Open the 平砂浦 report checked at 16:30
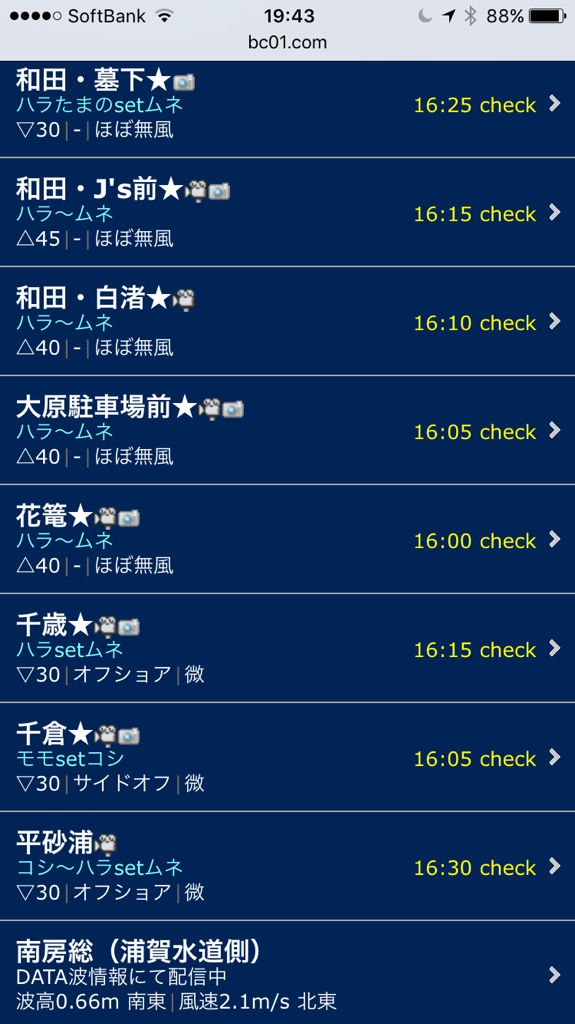 288,867
